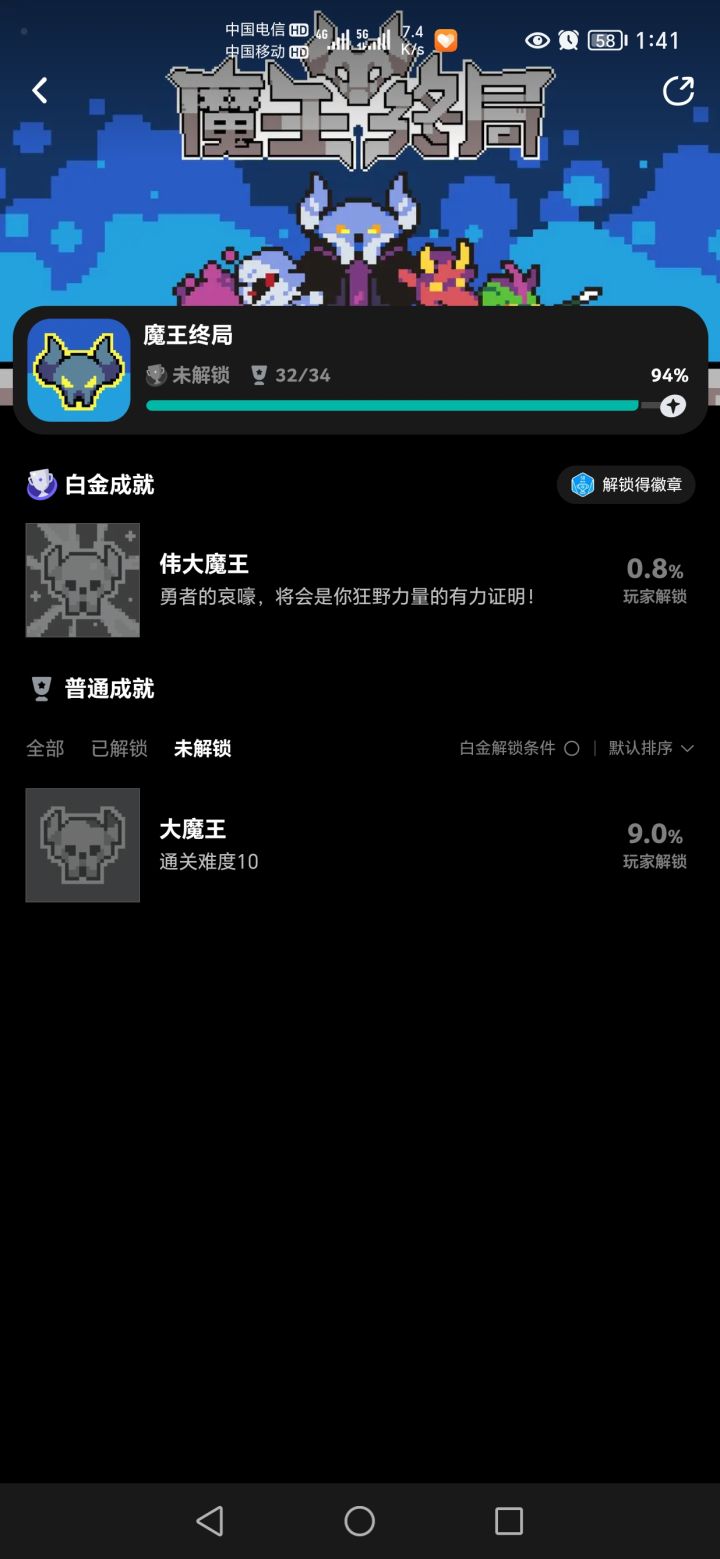Click the dark arrow icon at the progress bar end
Screen dimensions: 720x1559
point(671,405)
